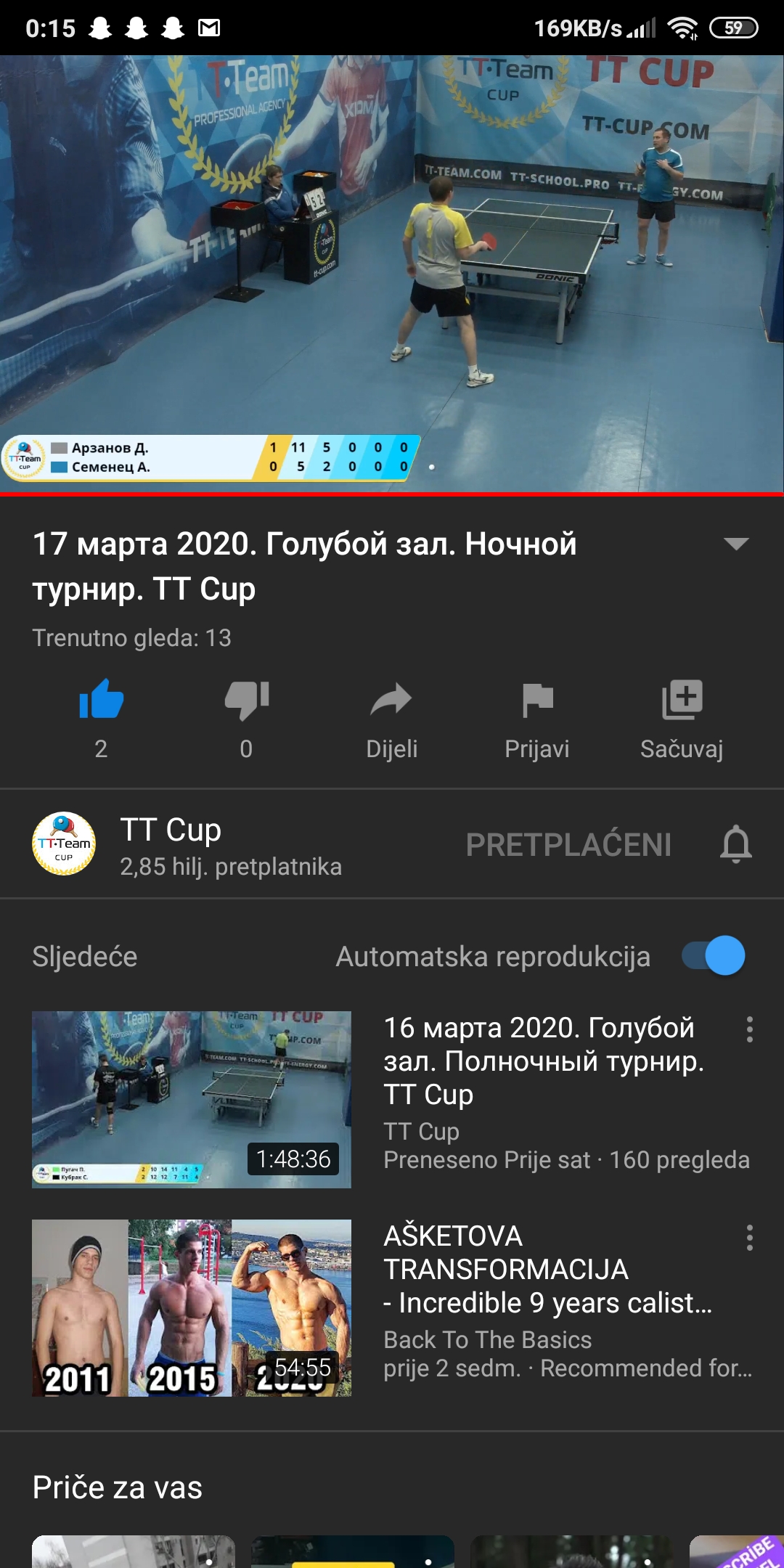The image size is (784, 1568).
Task: Expand the video description arrow
Action: [736, 544]
